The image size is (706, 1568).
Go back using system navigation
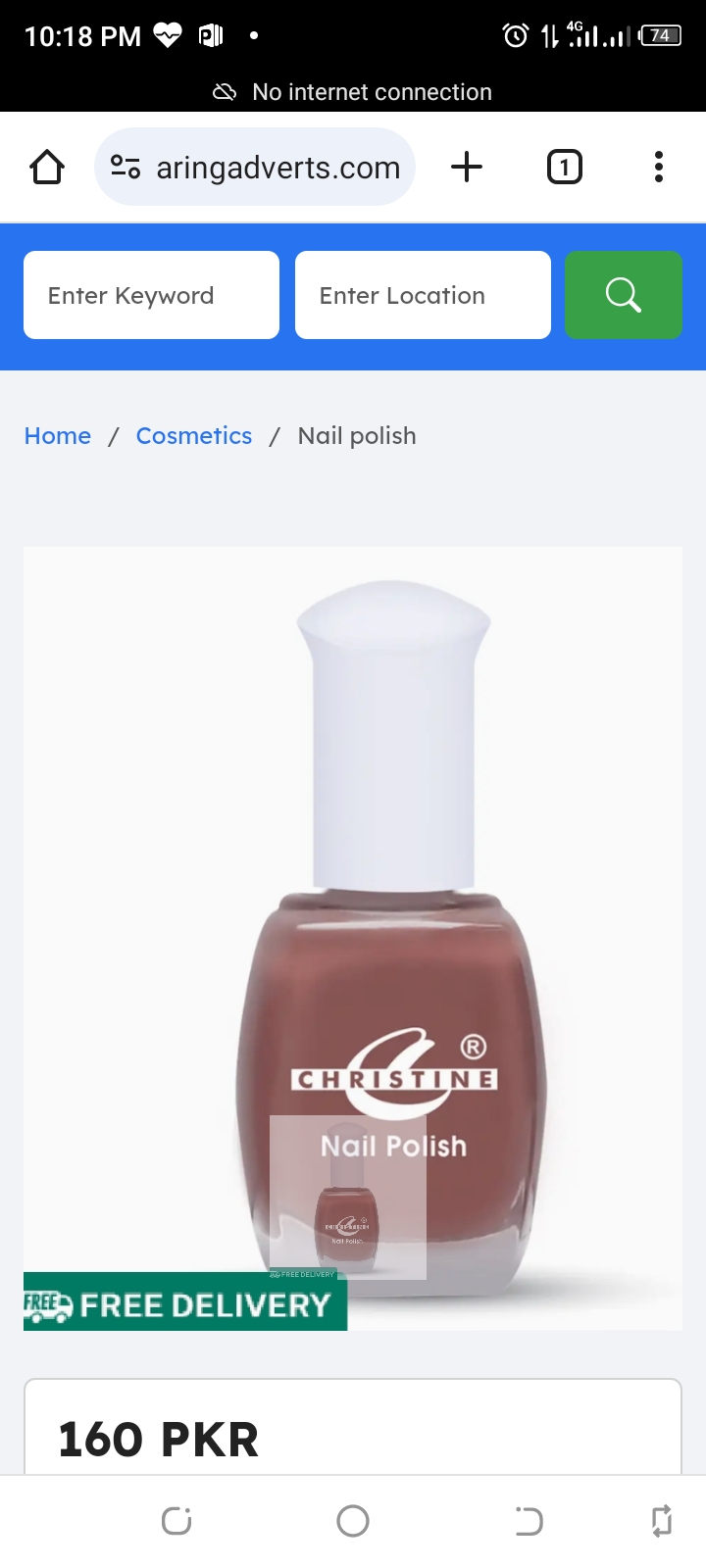[529, 1521]
